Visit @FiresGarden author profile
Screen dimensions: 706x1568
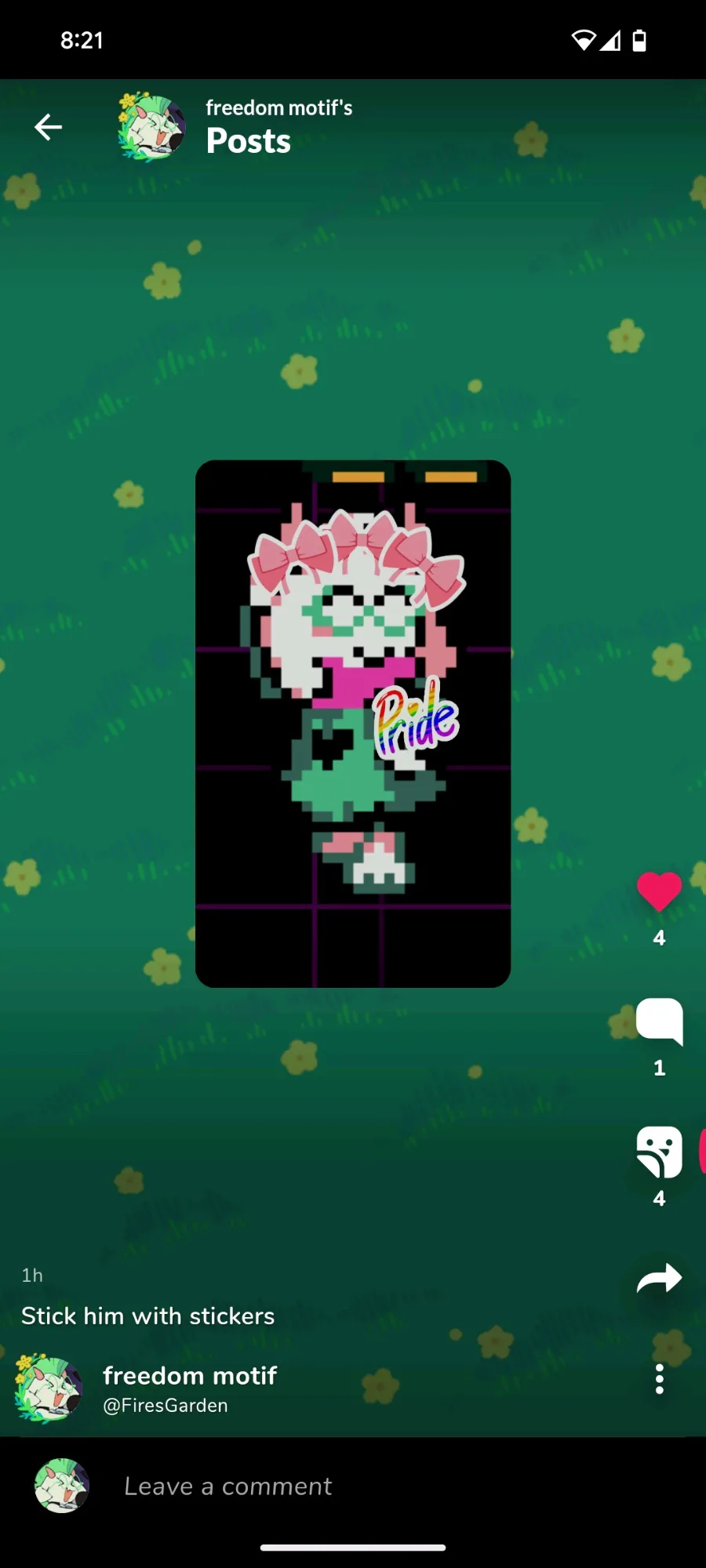tap(166, 1406)
